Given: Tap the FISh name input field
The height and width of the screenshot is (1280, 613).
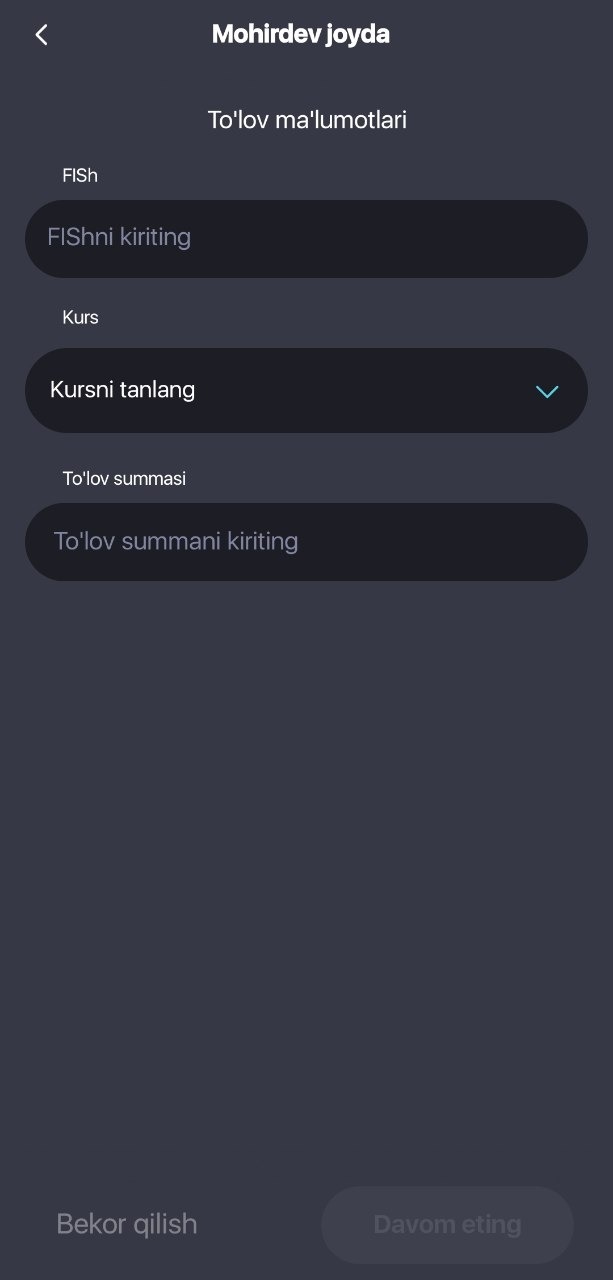Looking at the screenshot, I should [x=306, y=238].
